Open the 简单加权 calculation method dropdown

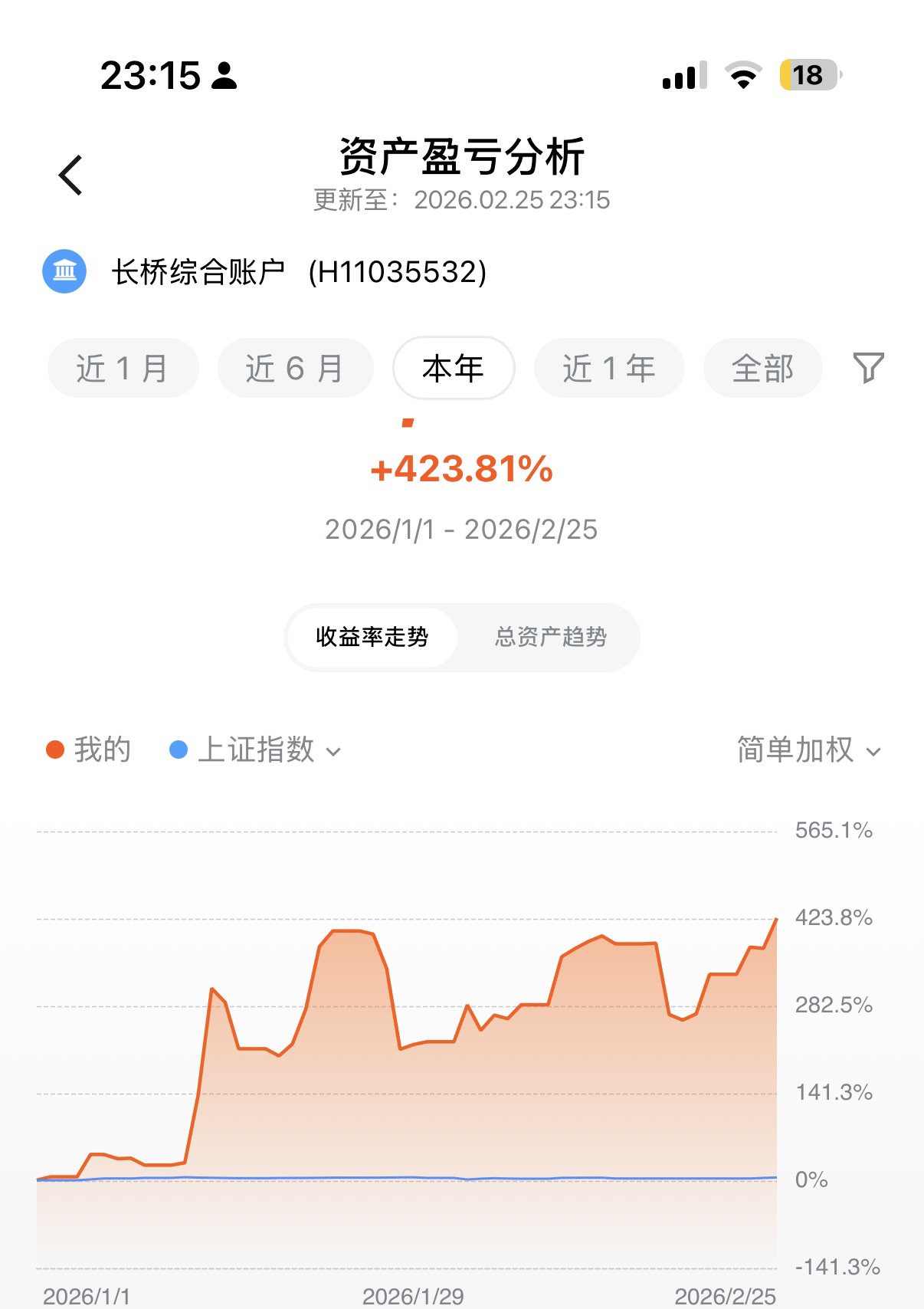click(808, 750)
